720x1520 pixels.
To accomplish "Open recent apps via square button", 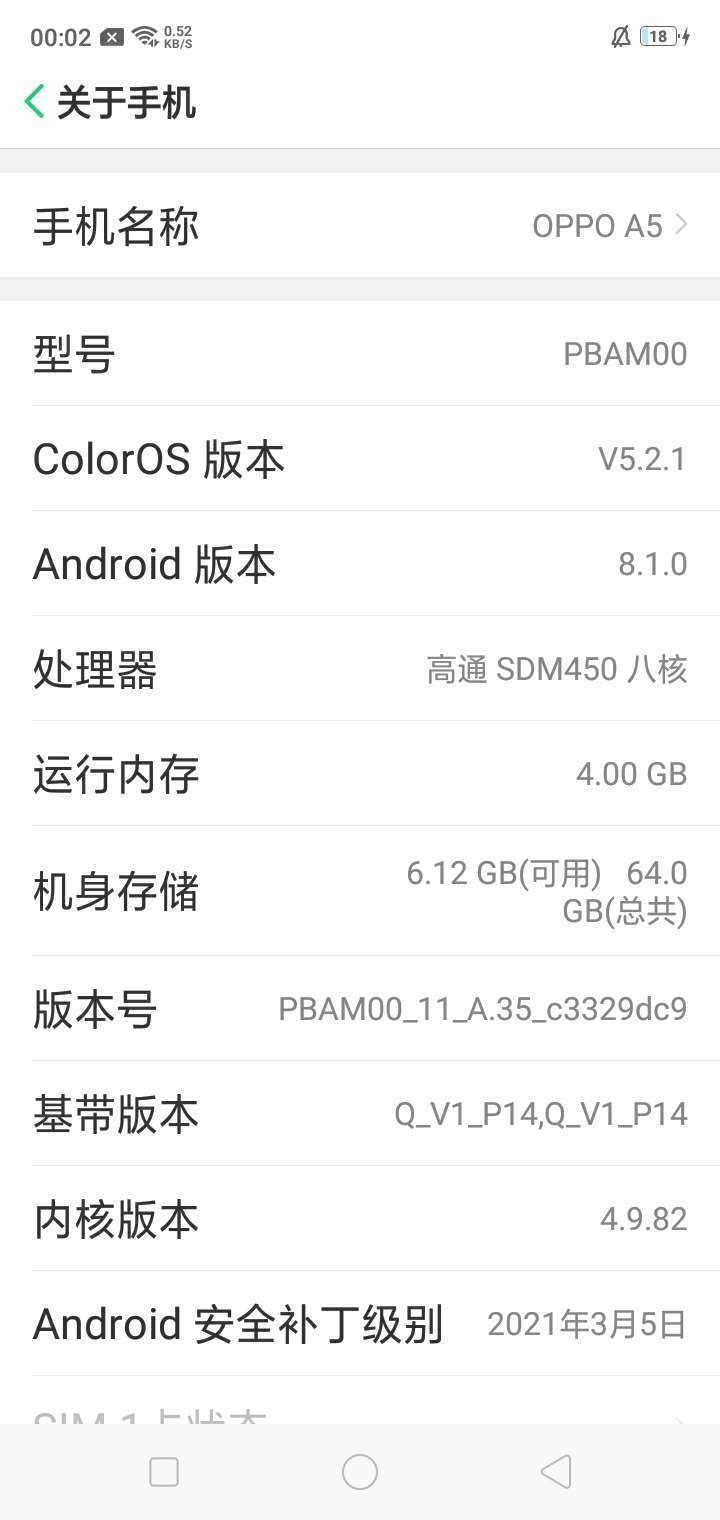I will tap(164, 1472).
